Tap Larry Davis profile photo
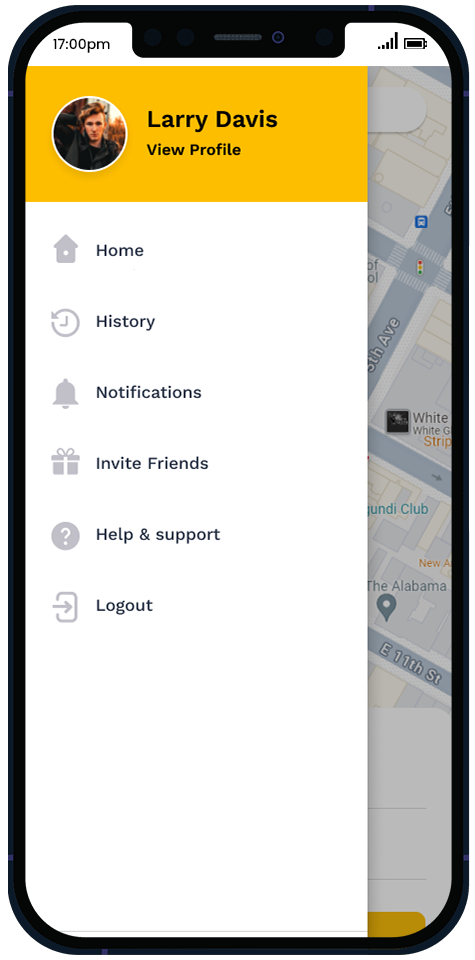Screen dimensions: 475x960 click(90, 133)
